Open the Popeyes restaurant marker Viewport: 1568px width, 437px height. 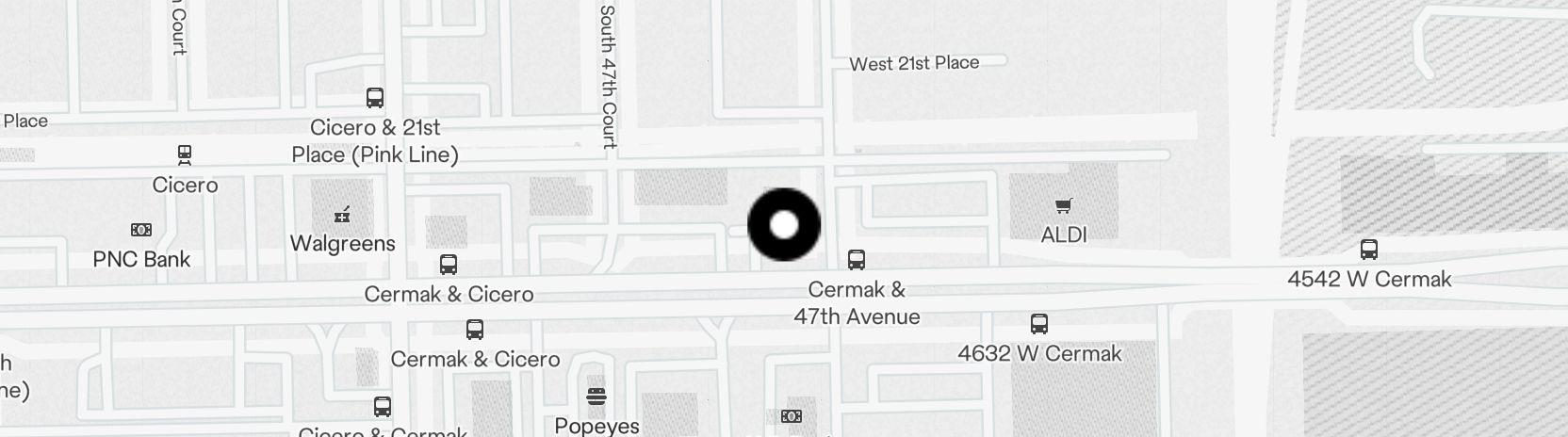[596, 397]
